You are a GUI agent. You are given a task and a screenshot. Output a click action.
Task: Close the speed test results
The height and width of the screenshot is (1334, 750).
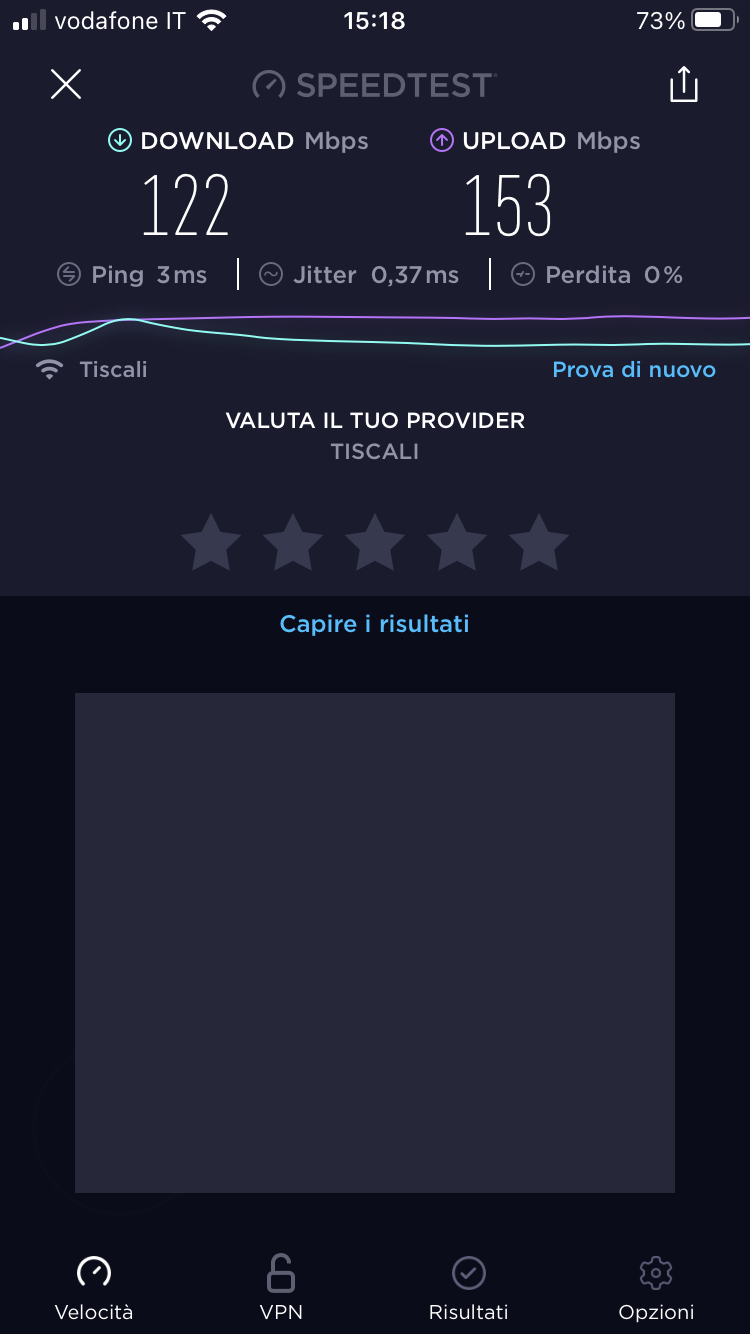point(66,85)
